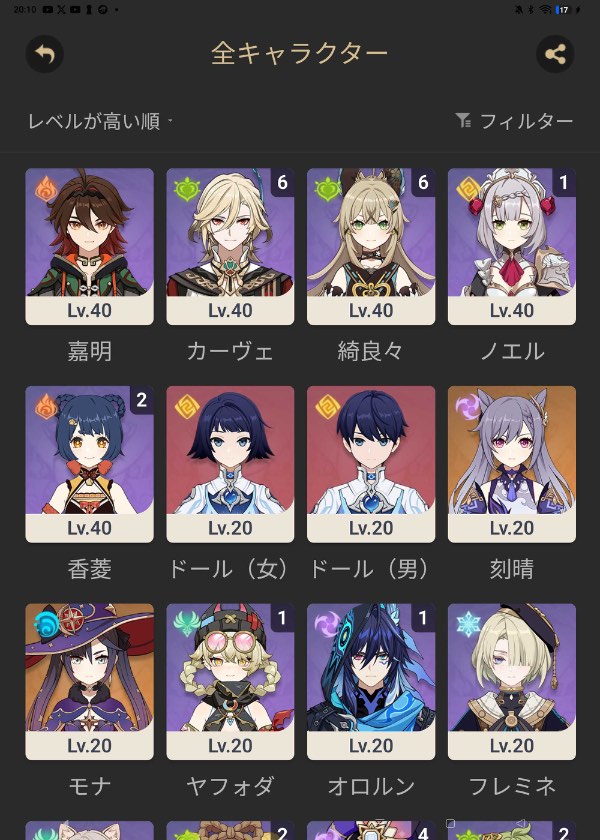
Task: Select the カーヴェ character card
Action: coord(230,246)
